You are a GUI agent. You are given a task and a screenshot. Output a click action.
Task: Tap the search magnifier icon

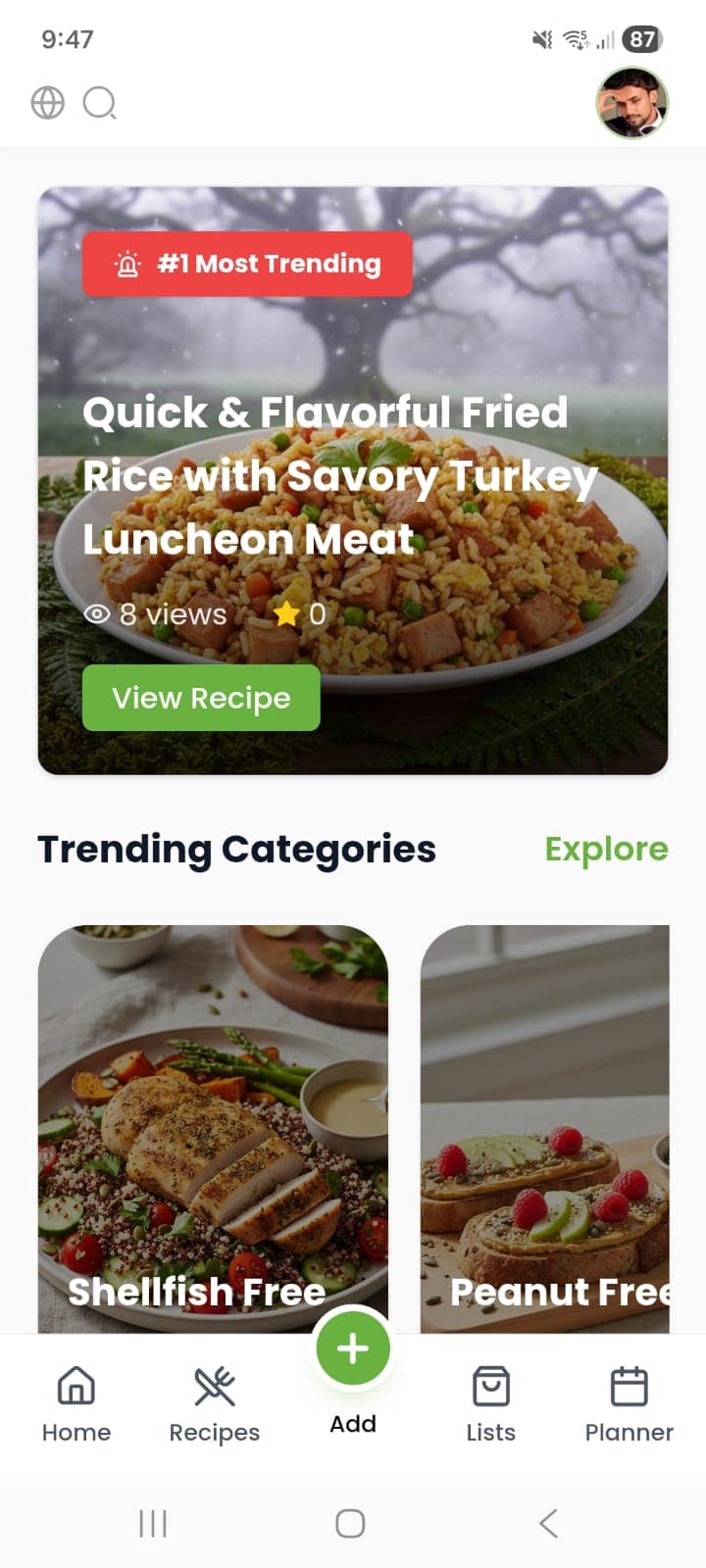click(99, 102)
